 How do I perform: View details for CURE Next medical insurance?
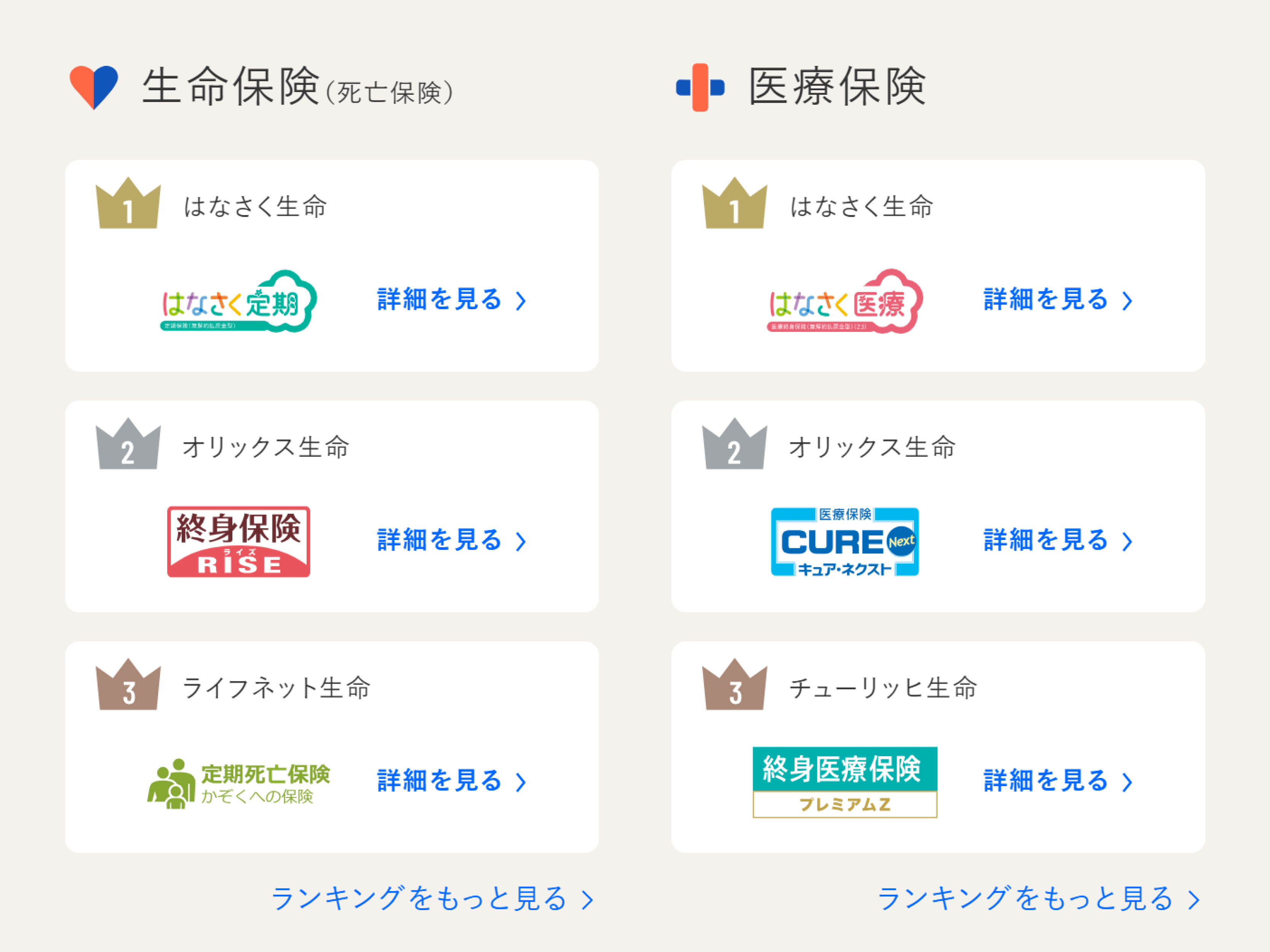1057,540
